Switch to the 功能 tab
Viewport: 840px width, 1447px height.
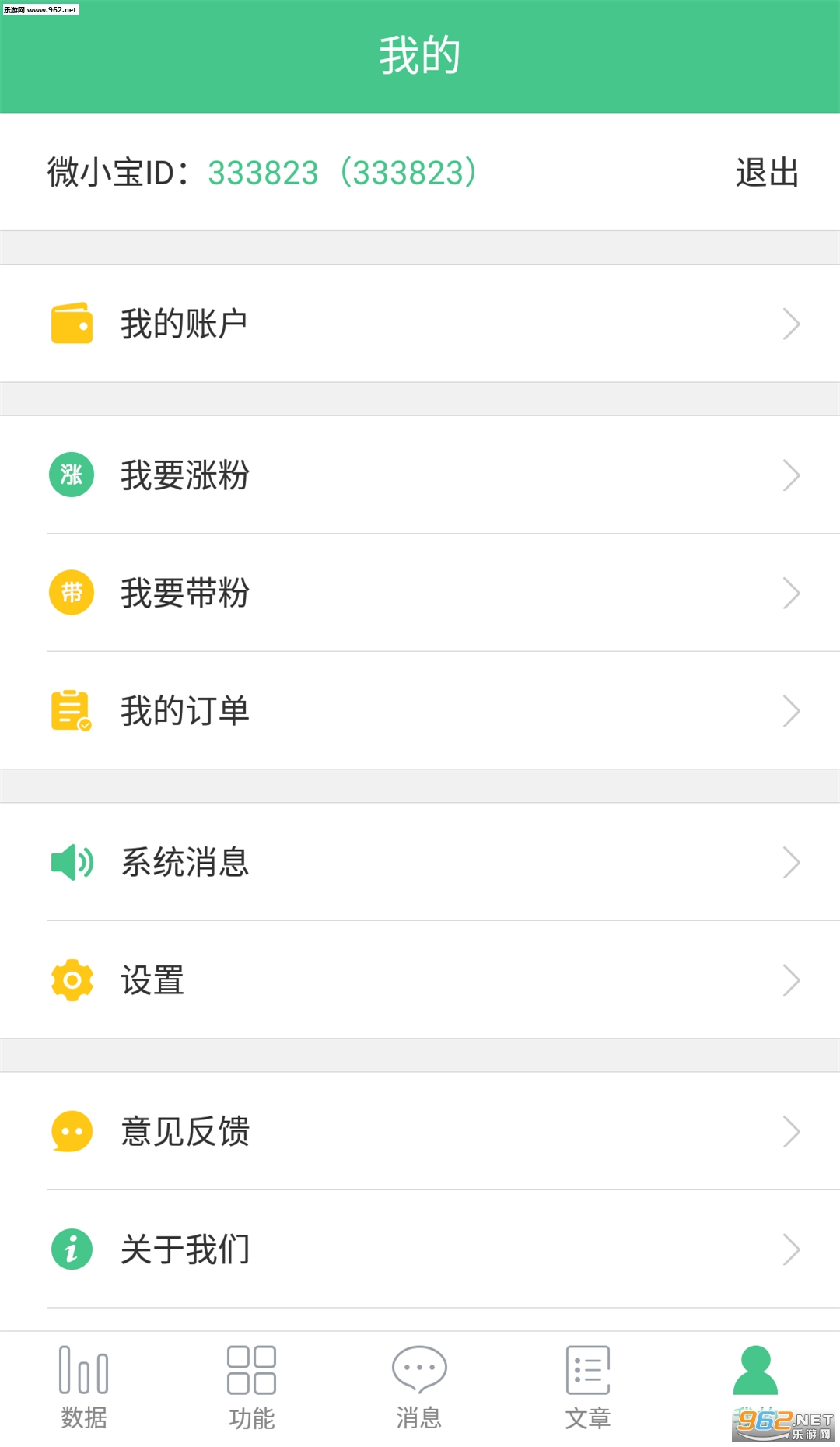[252, 1389]
